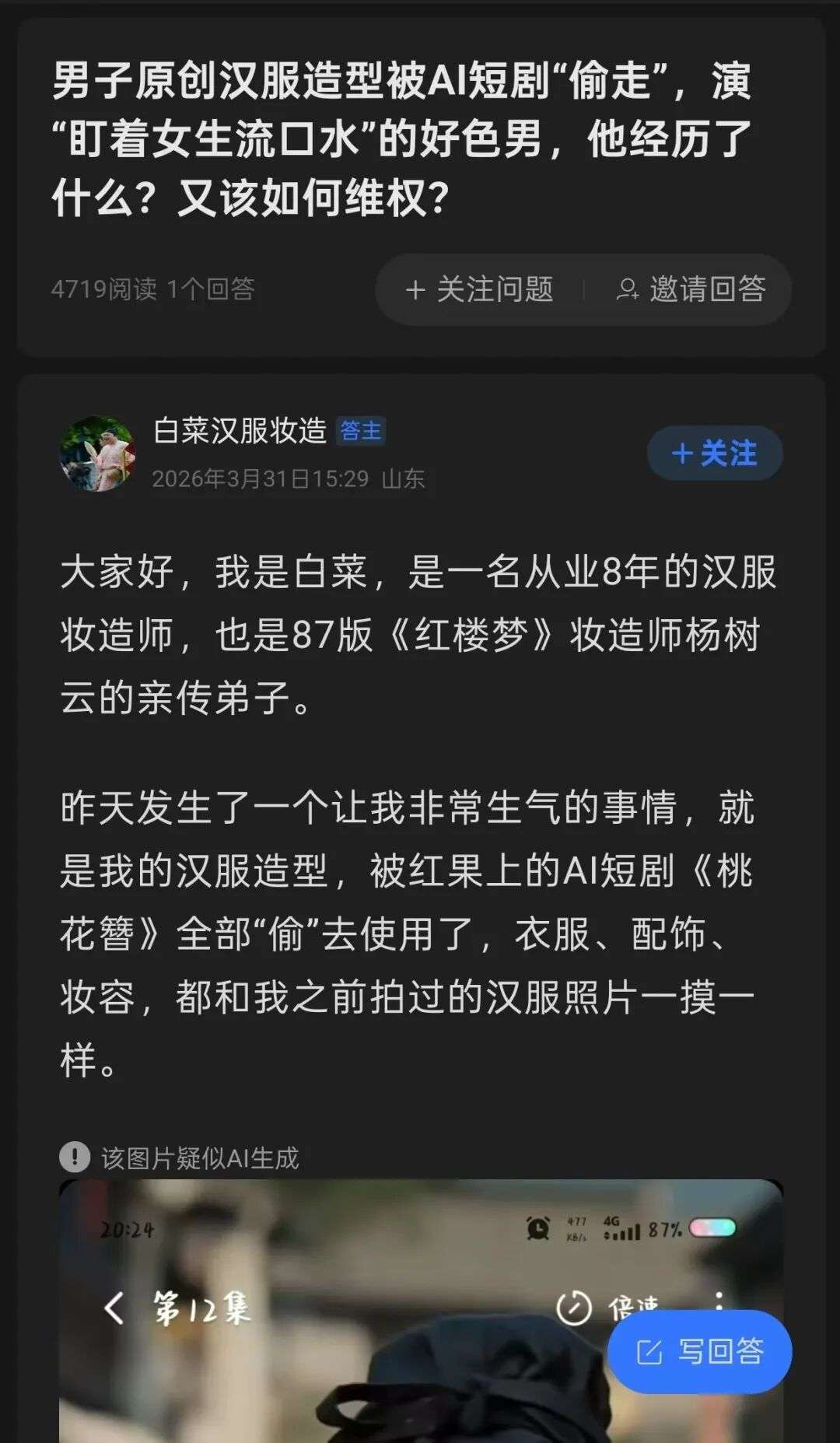This screenshot has height=1443, width=840.
Task: Follow the answerer 白菜汉服妆造
Action: pos(714,454)
